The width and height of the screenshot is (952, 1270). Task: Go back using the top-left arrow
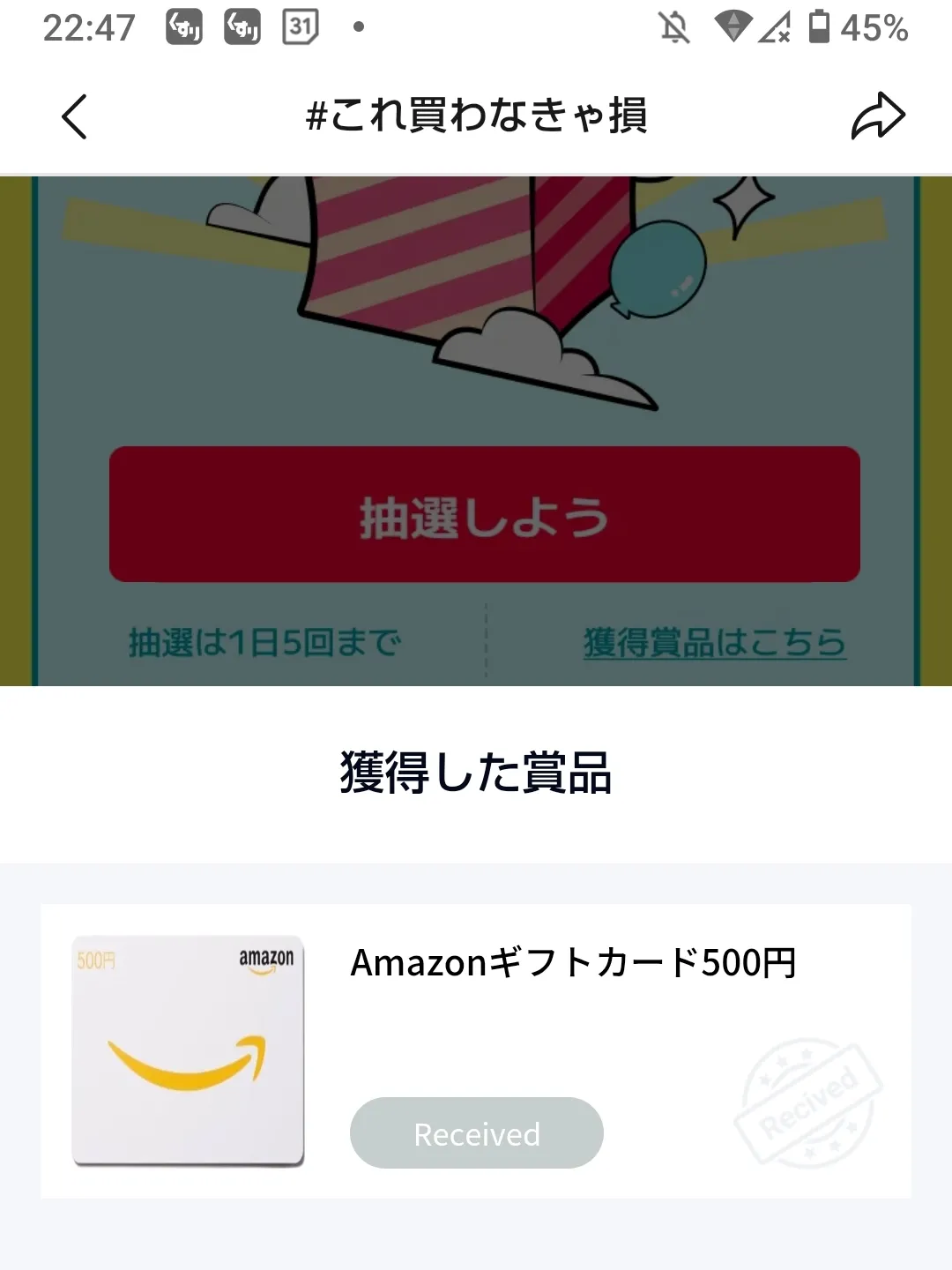click(75, 116)
